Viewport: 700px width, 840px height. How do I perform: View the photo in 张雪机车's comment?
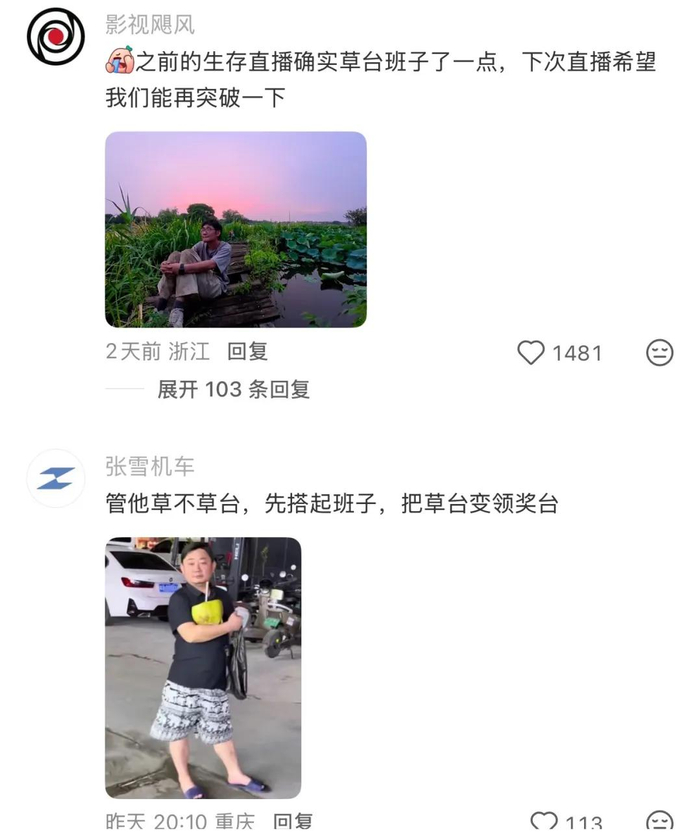click(203, 668)
